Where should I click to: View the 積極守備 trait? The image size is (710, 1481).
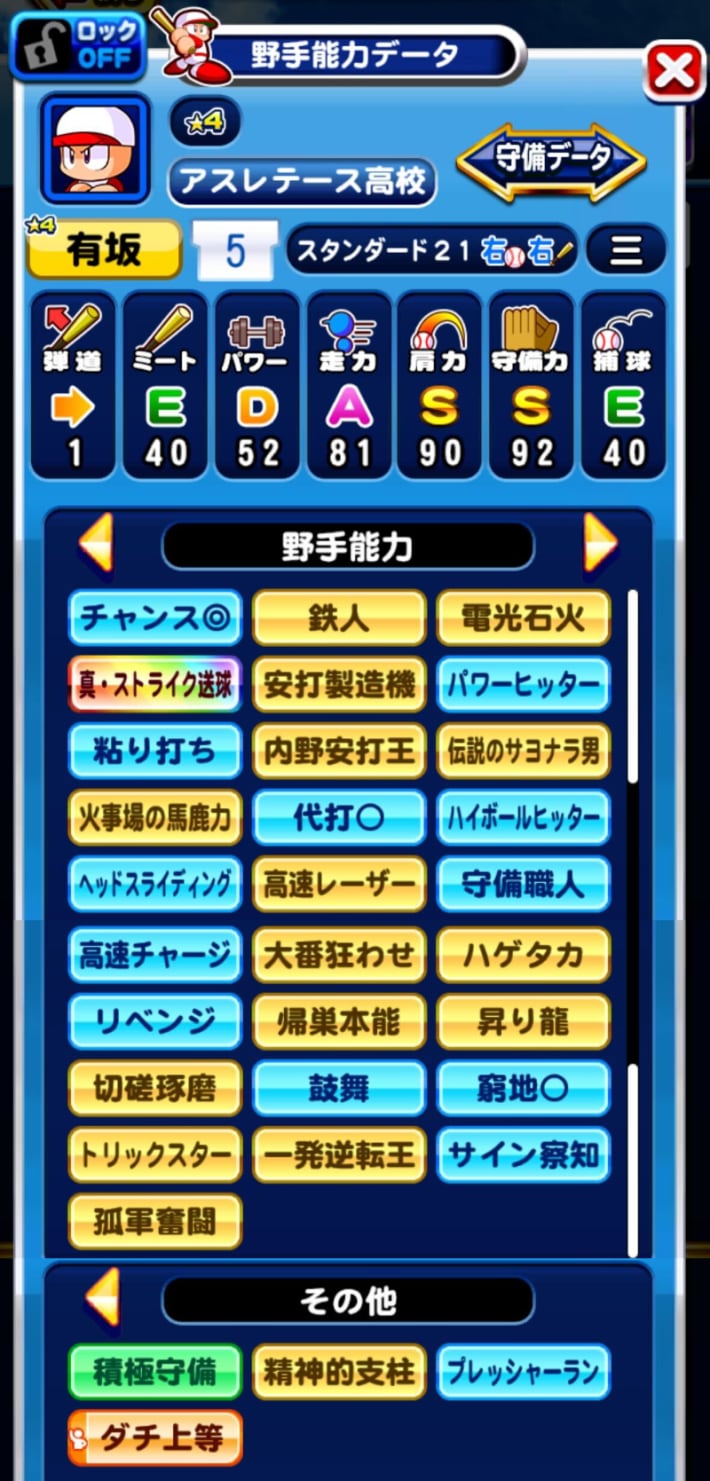tap(155, 1371)
